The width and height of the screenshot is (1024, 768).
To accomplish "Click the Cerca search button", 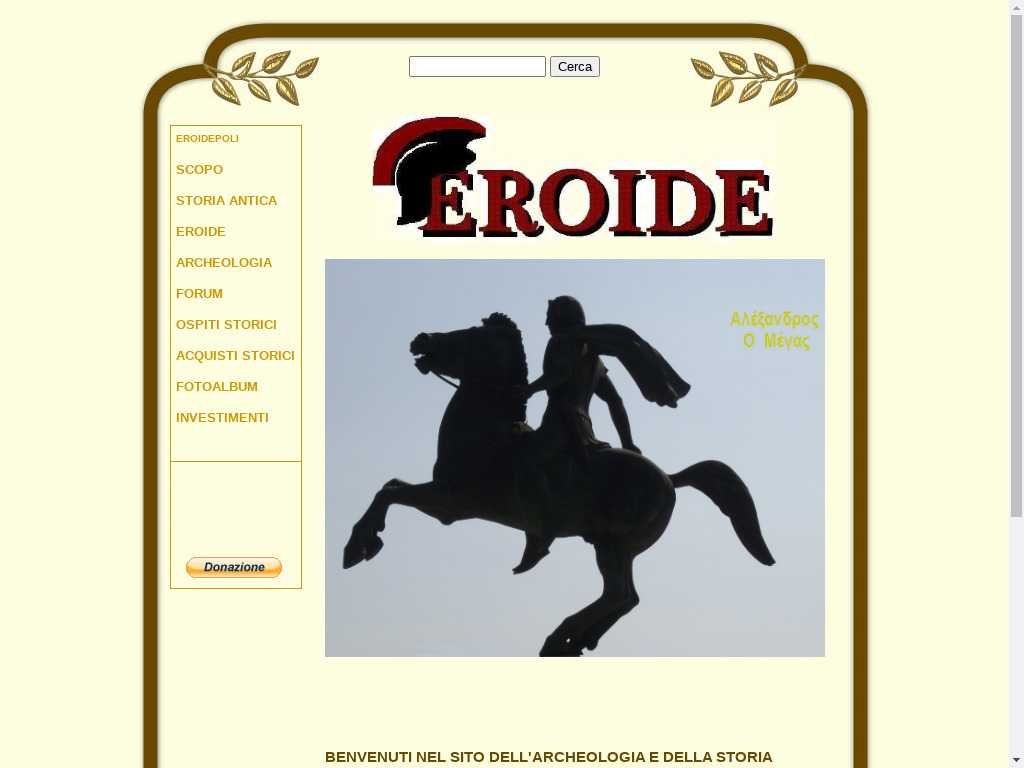I will coord(574,67).
